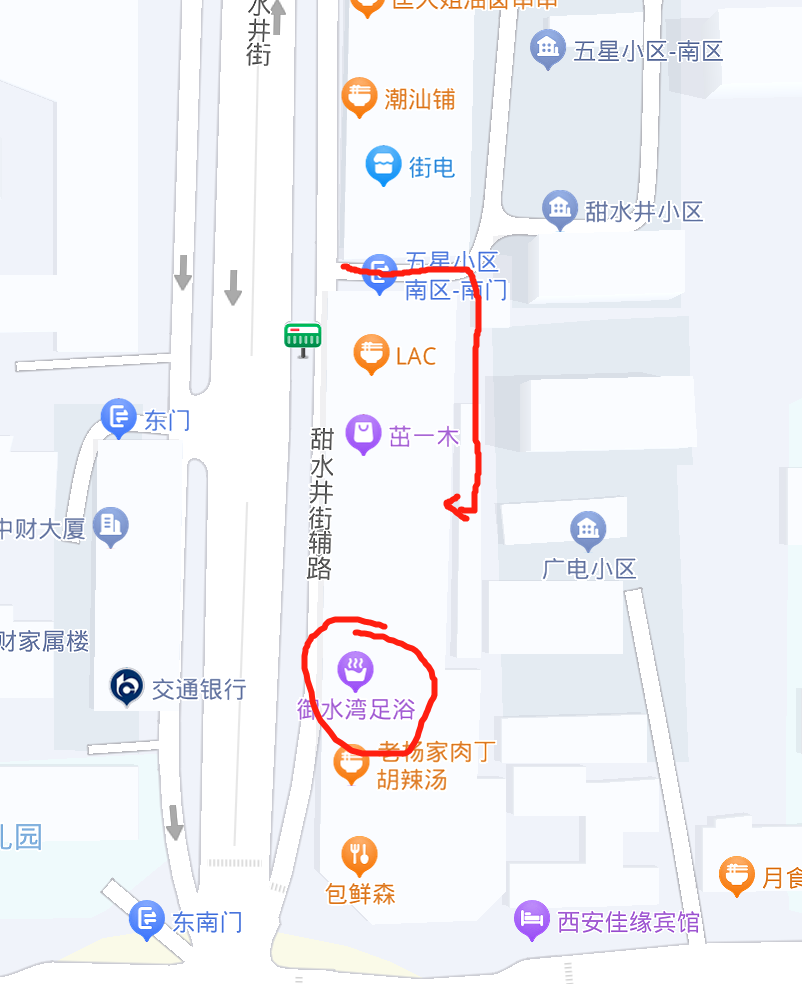Open the 茁一木 purple shop marker
The height and width of the screenshot is (984, 802).
(x=363, y=433)
